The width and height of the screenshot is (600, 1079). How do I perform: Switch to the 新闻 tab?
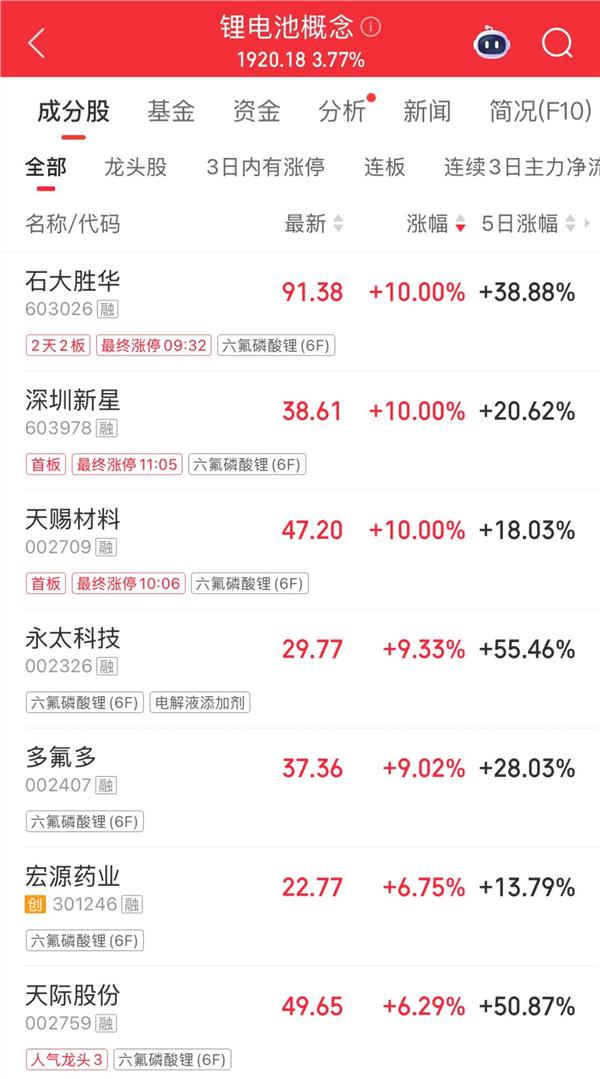[427, 111]
